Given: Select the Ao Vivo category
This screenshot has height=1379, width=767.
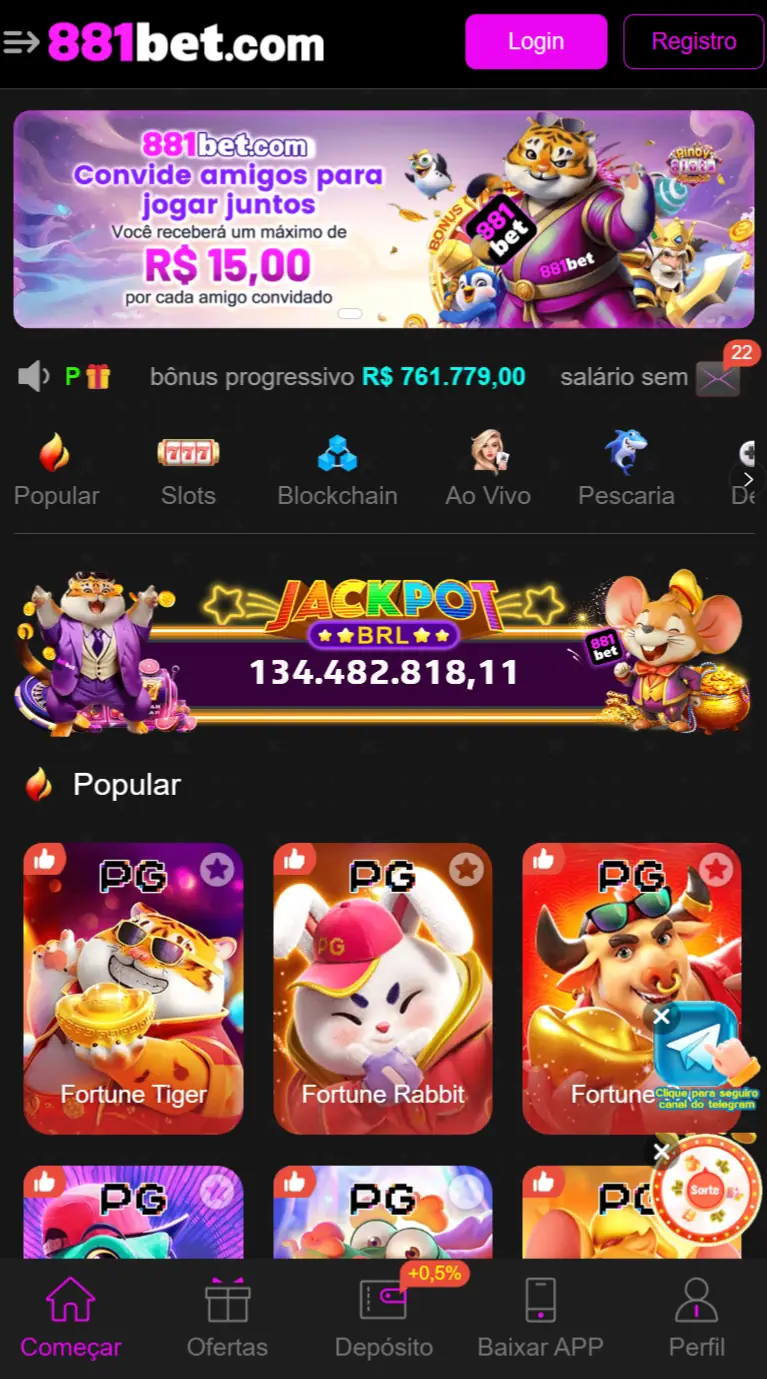Looking at the screenshot, I should tap(488, 470).
